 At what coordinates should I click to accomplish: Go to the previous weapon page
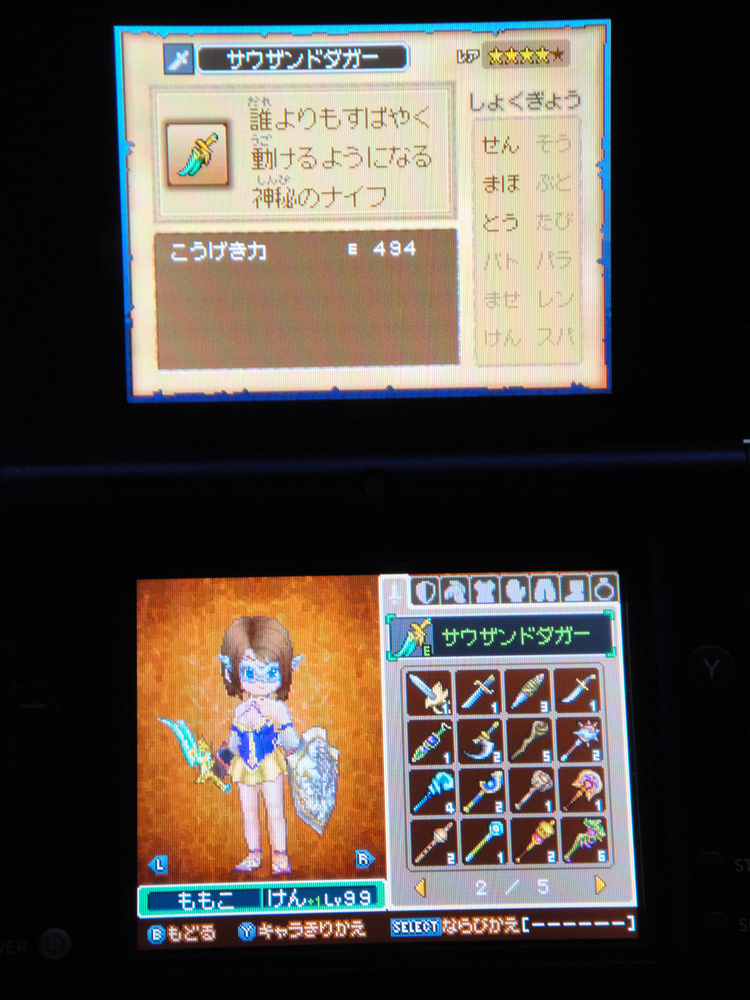tap(421, 885)
